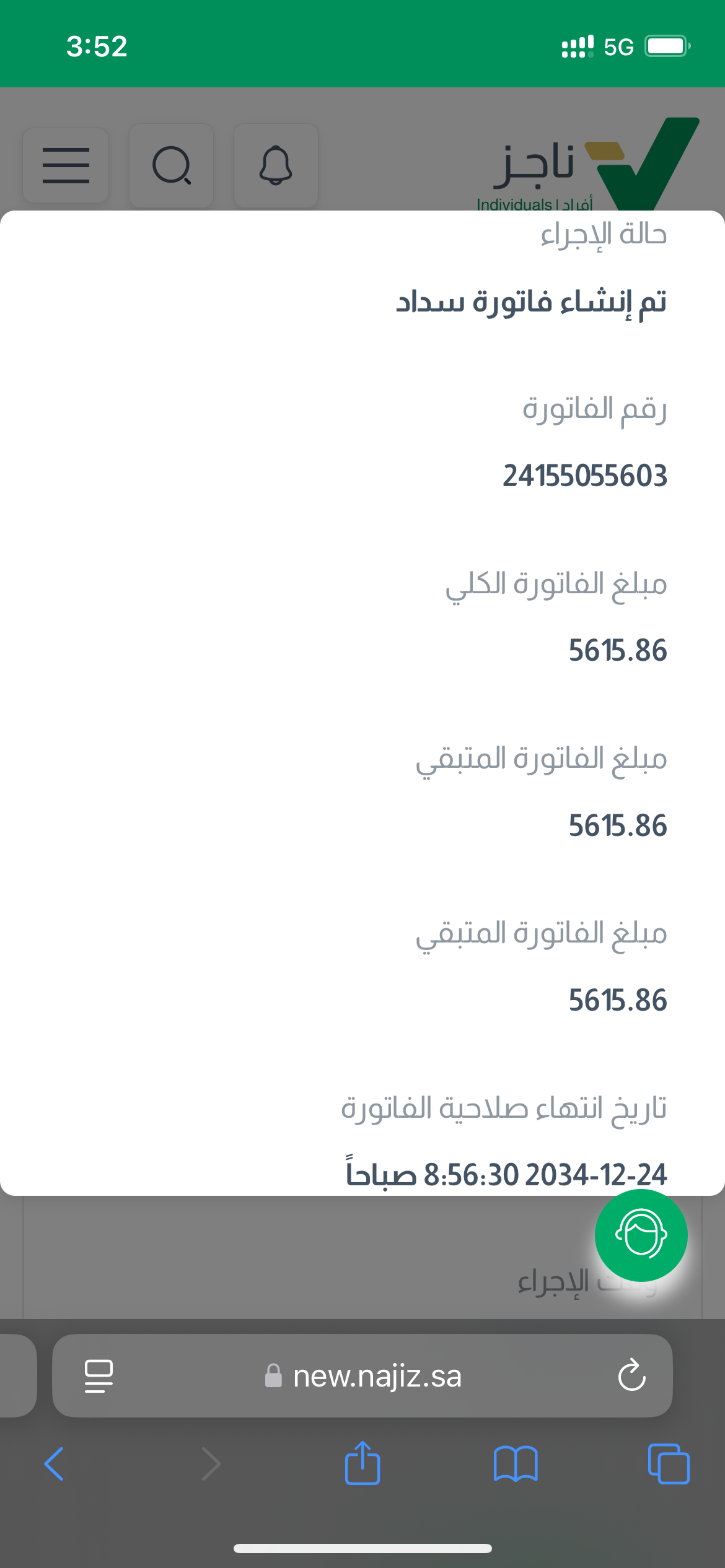Share this page
725x1568 pixels.
point(362,1464)
